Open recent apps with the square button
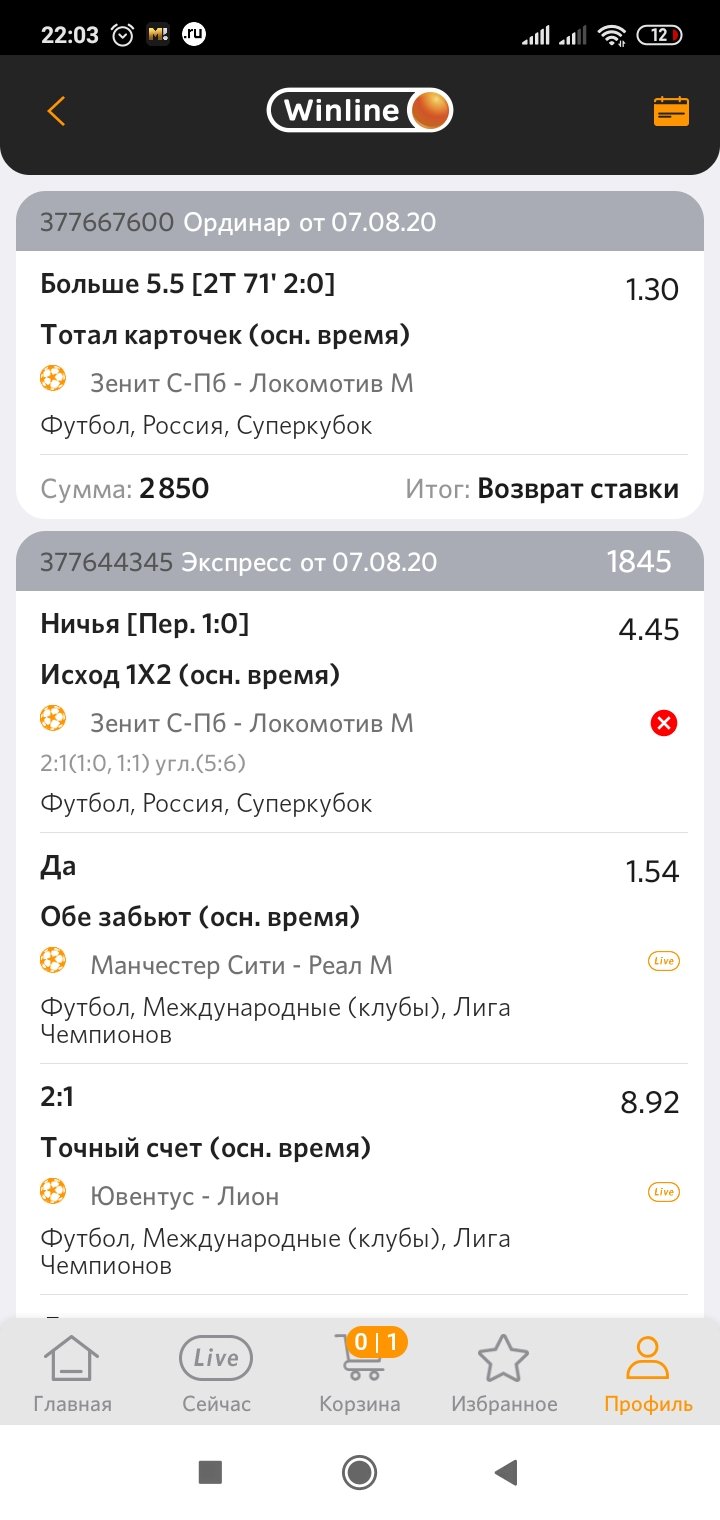 click(210, 1471)
